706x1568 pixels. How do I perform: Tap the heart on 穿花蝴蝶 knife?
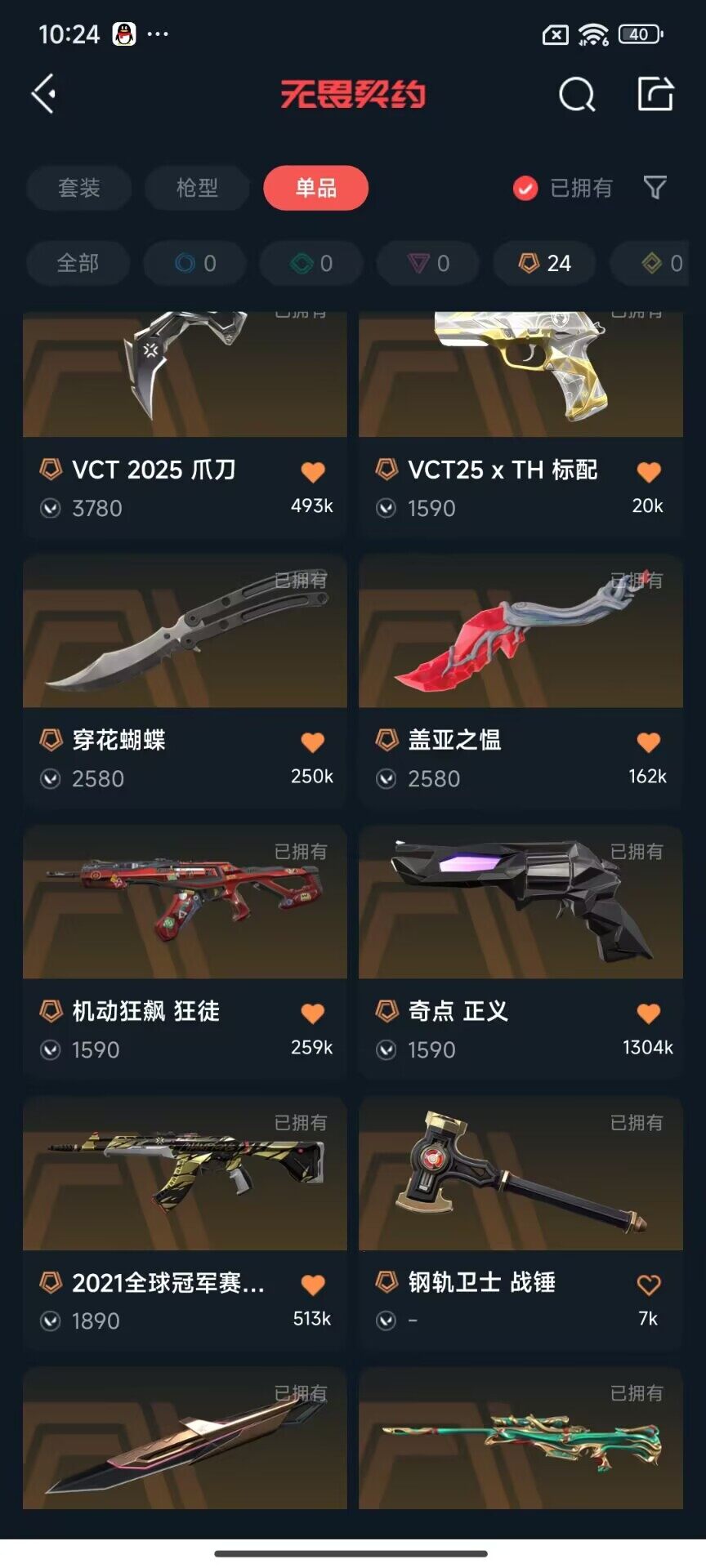(313, 742)
